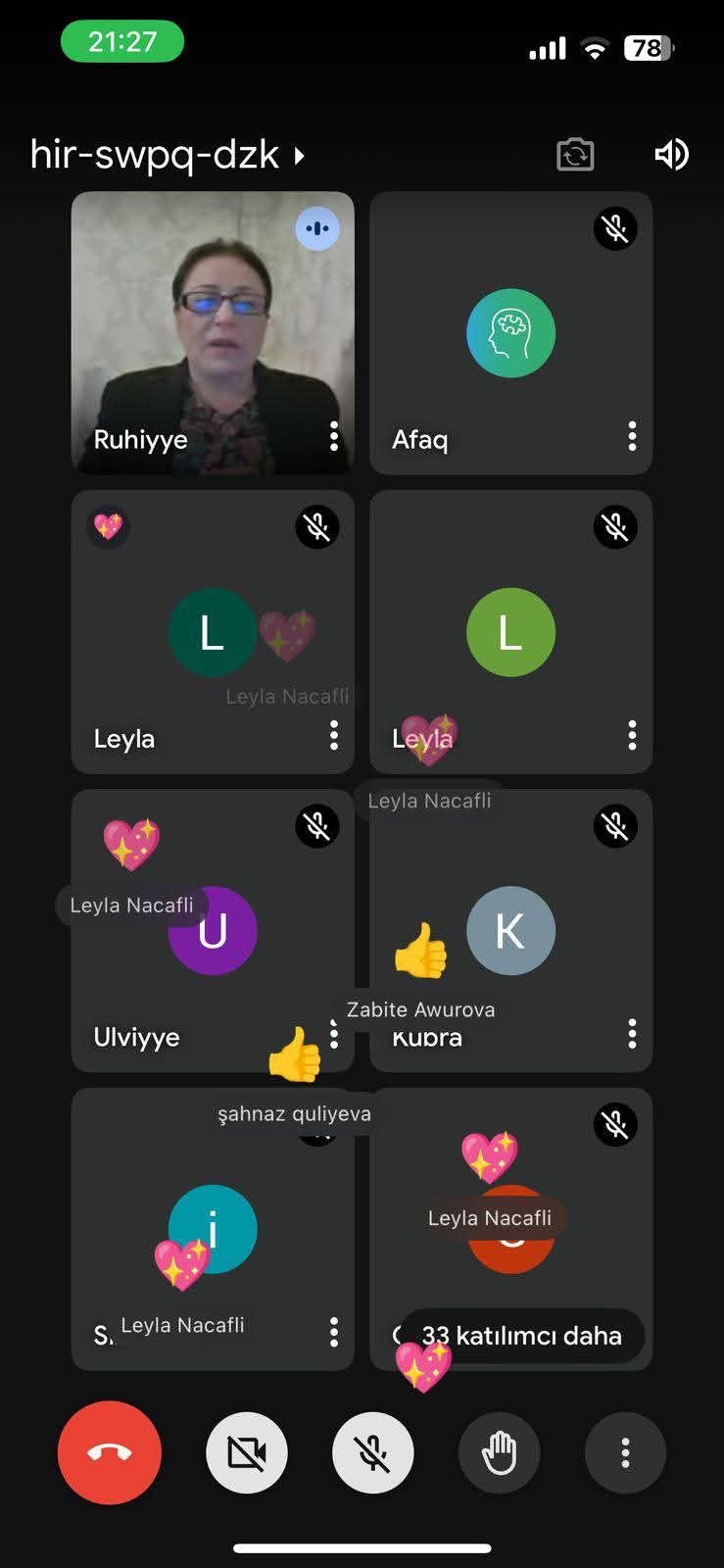Open options menu on Ulviyye's tile
This screenshot has width=724, height=1568.
[x=334, y=1033]
